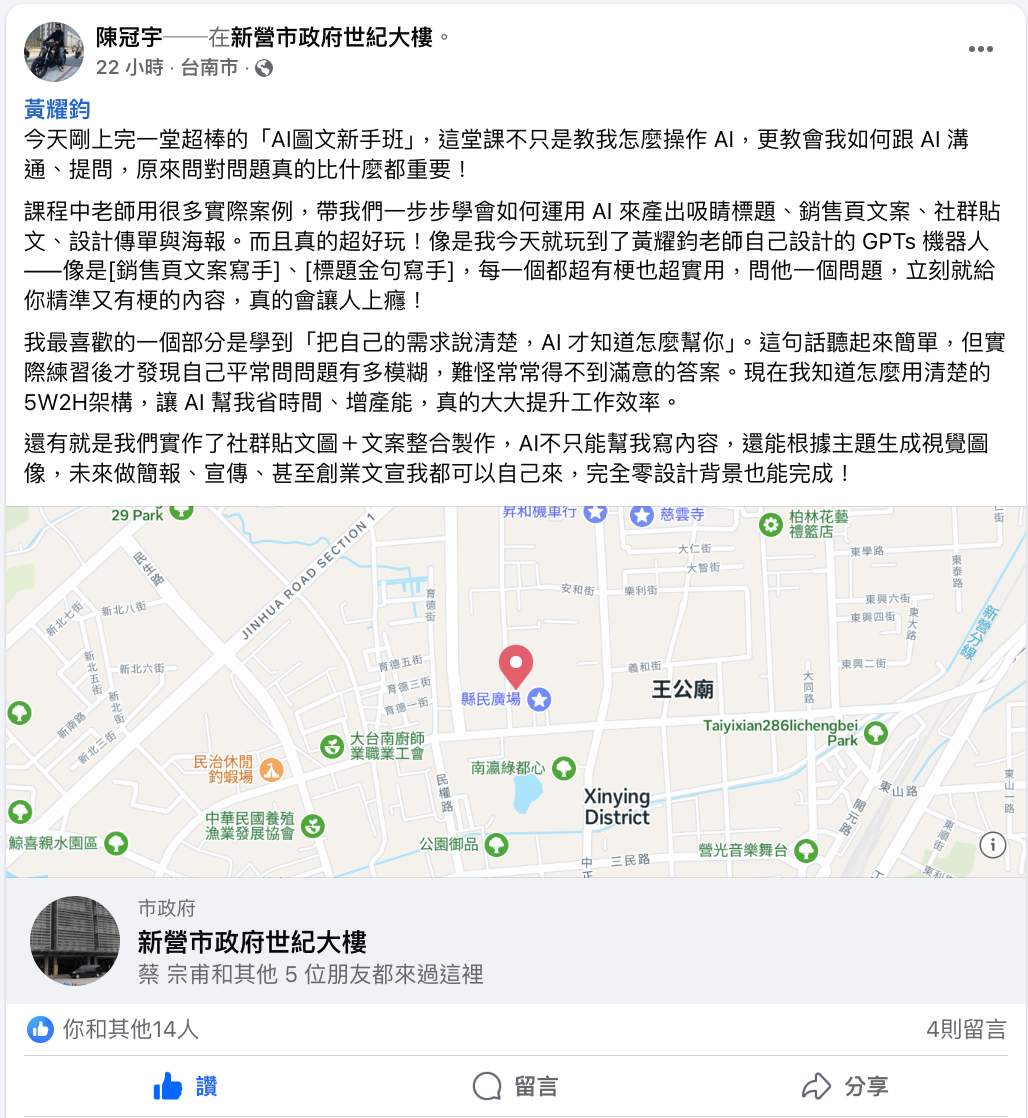Tap 陳冠宇's profile picture
The height and width of the screenshot is (1118, 1028).
(x=54, y=52)
